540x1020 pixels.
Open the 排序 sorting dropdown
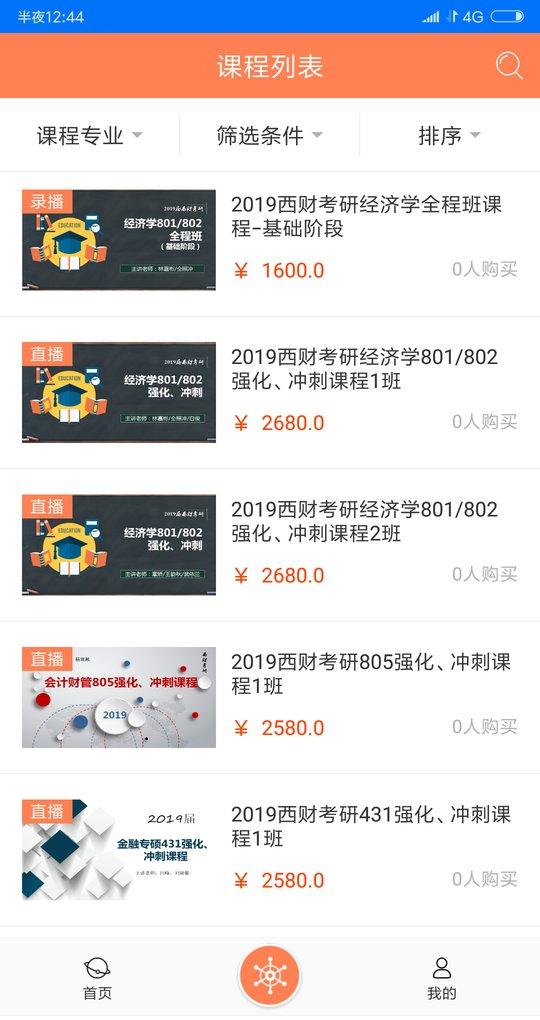[450, 135]
